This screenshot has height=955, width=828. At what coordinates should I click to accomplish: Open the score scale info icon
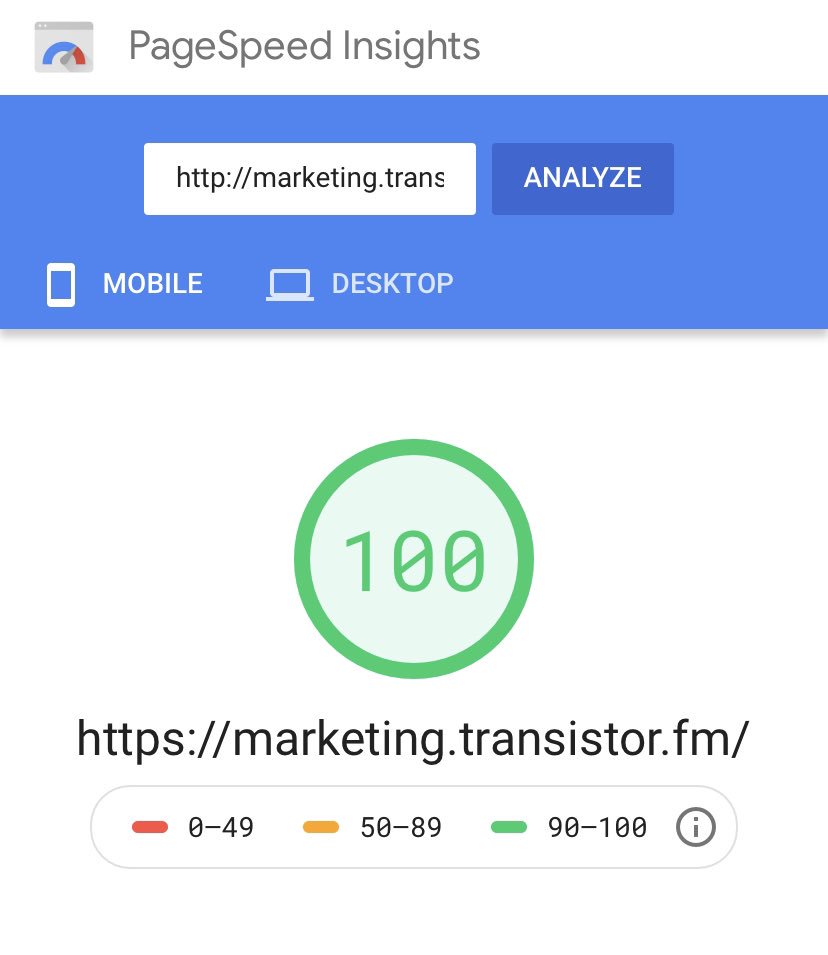coord(696,827)
